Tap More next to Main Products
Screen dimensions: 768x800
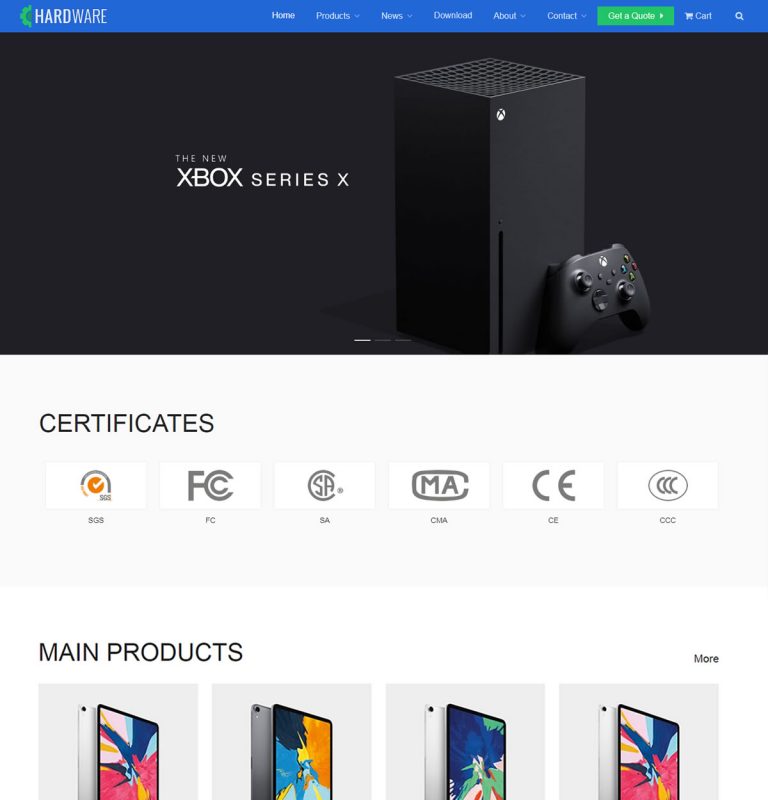coord(706,659)
